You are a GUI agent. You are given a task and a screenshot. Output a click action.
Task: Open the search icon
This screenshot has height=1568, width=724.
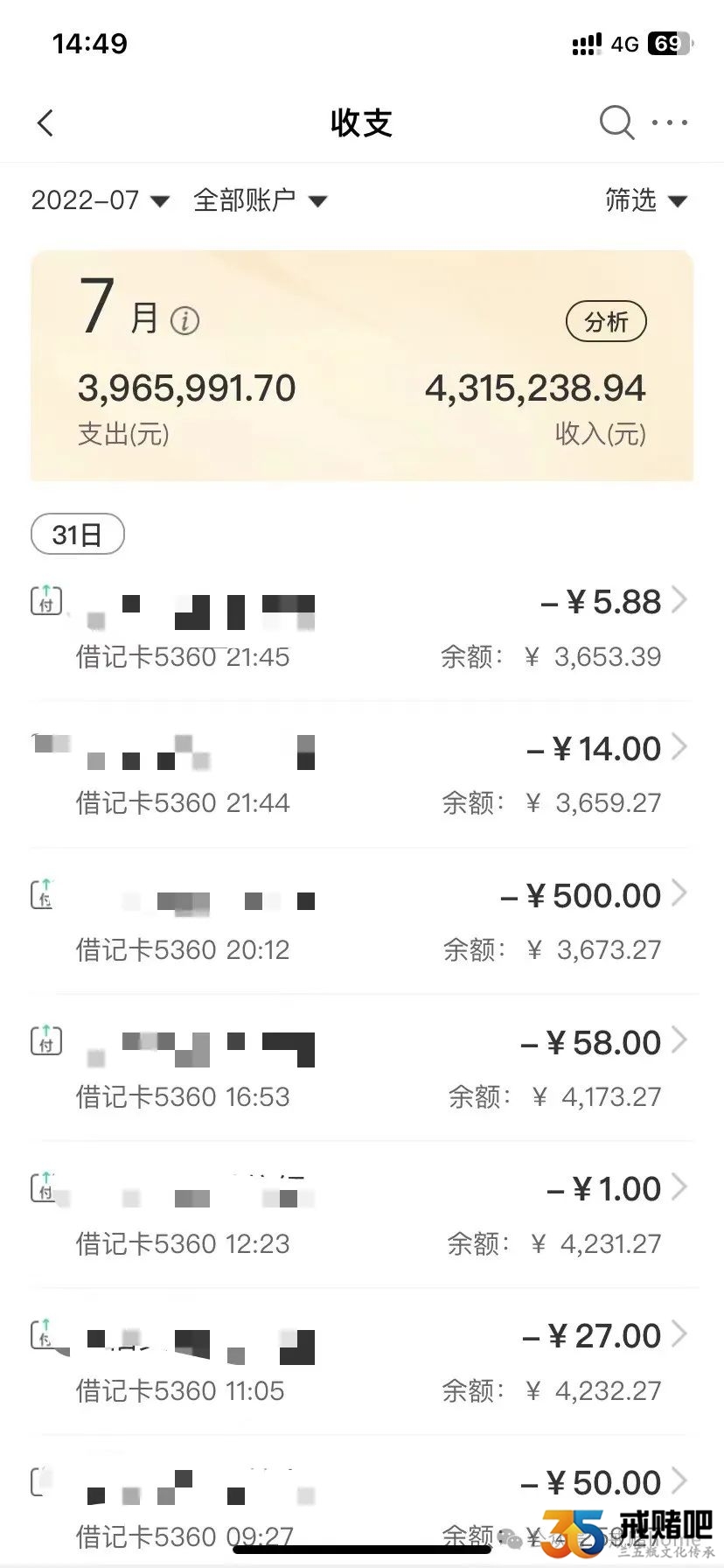coord(616,122)
